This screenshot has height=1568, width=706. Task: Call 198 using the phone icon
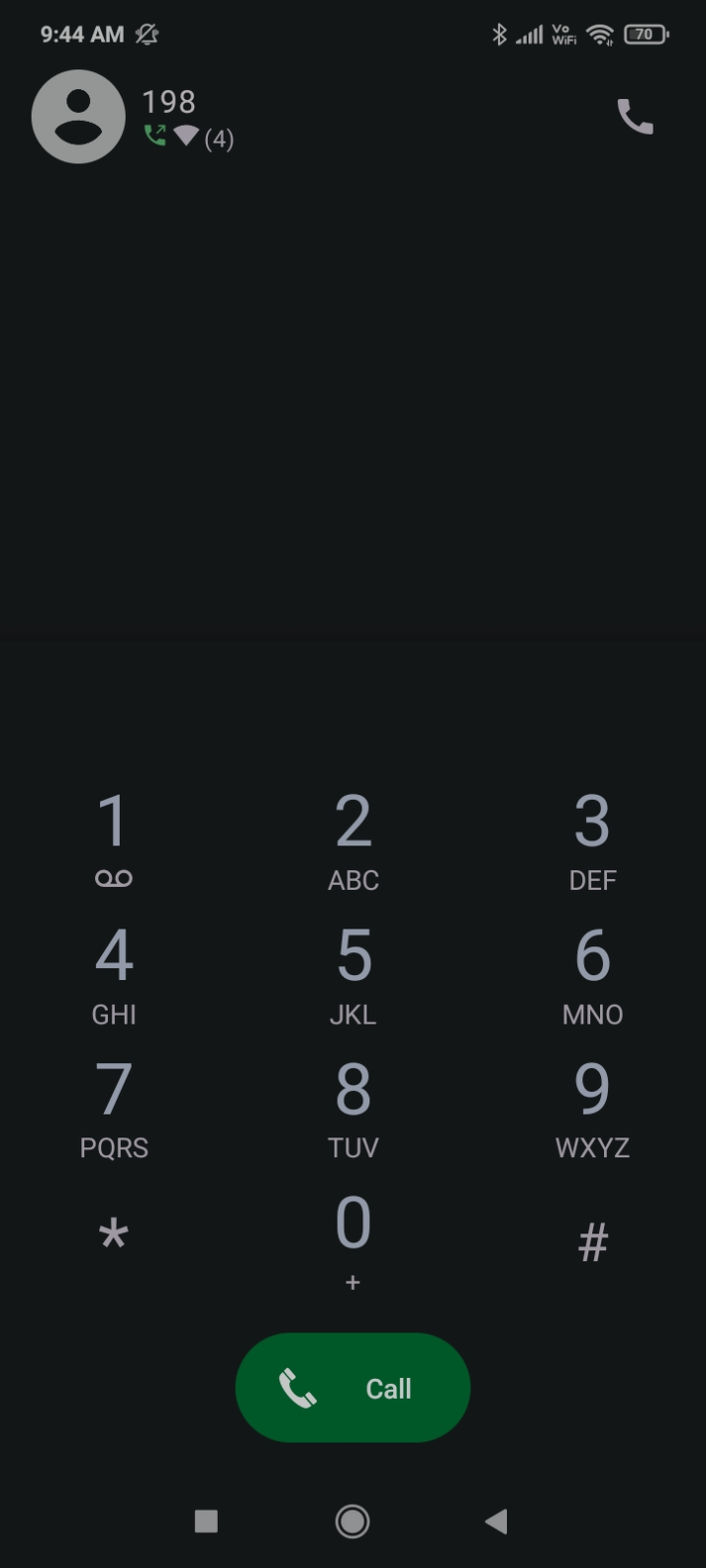(635, 117)
